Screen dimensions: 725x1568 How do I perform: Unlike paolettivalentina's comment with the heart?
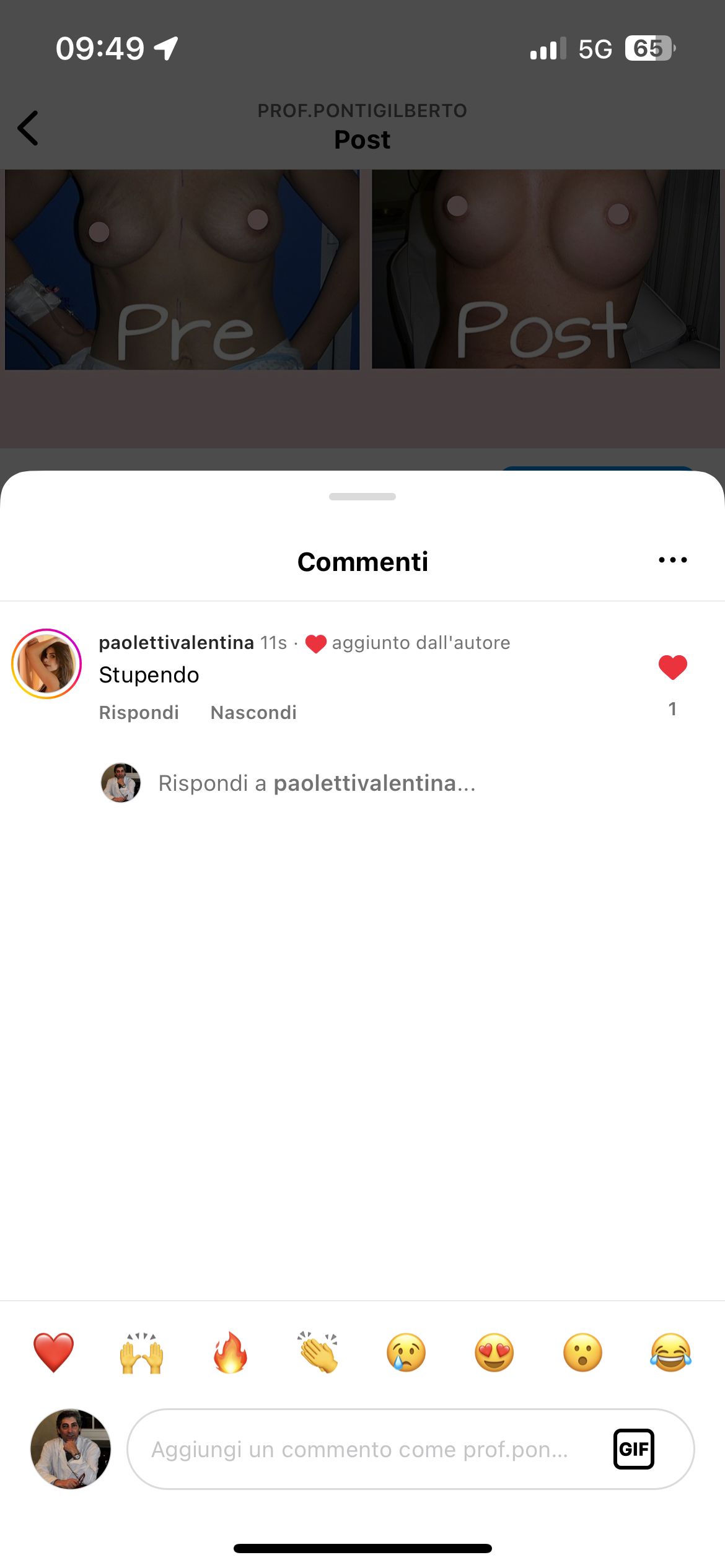[x=672, y=668]
